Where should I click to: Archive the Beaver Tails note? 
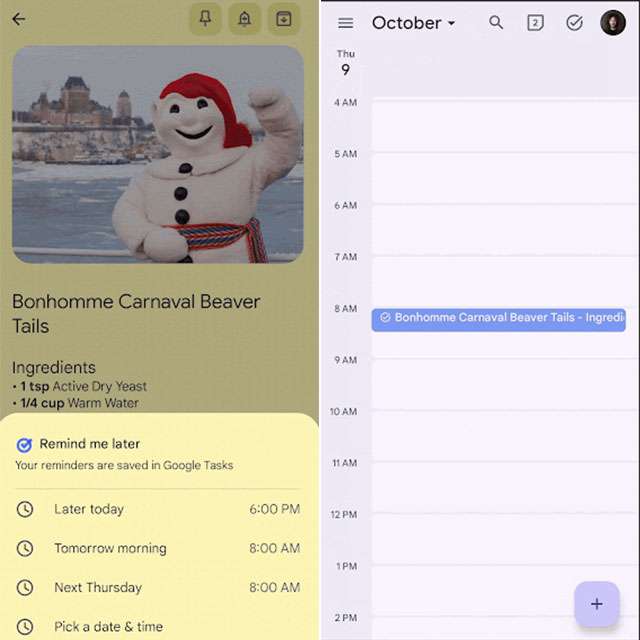pyautogui.click(x=284, y=19)
